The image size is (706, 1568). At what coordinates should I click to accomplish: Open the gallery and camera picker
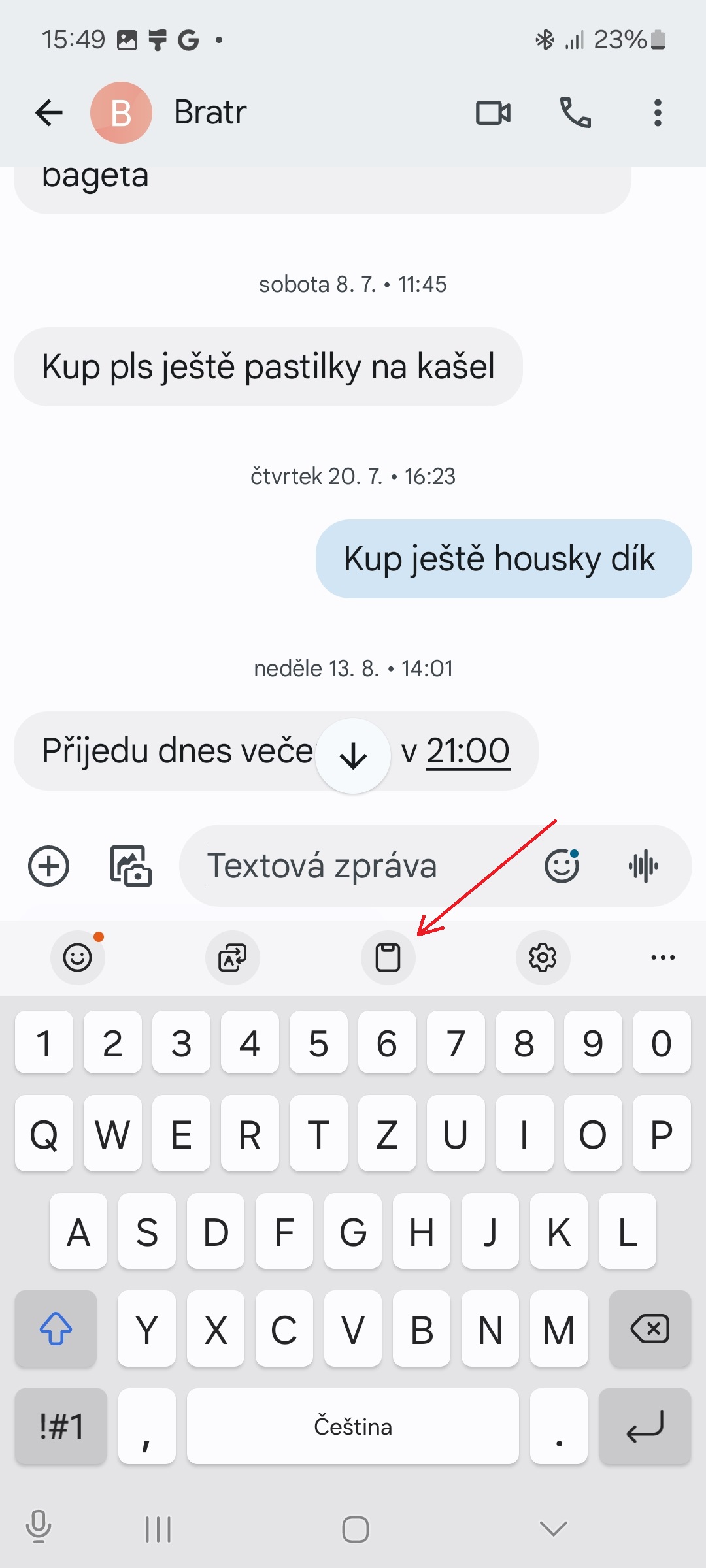[131, 866]
